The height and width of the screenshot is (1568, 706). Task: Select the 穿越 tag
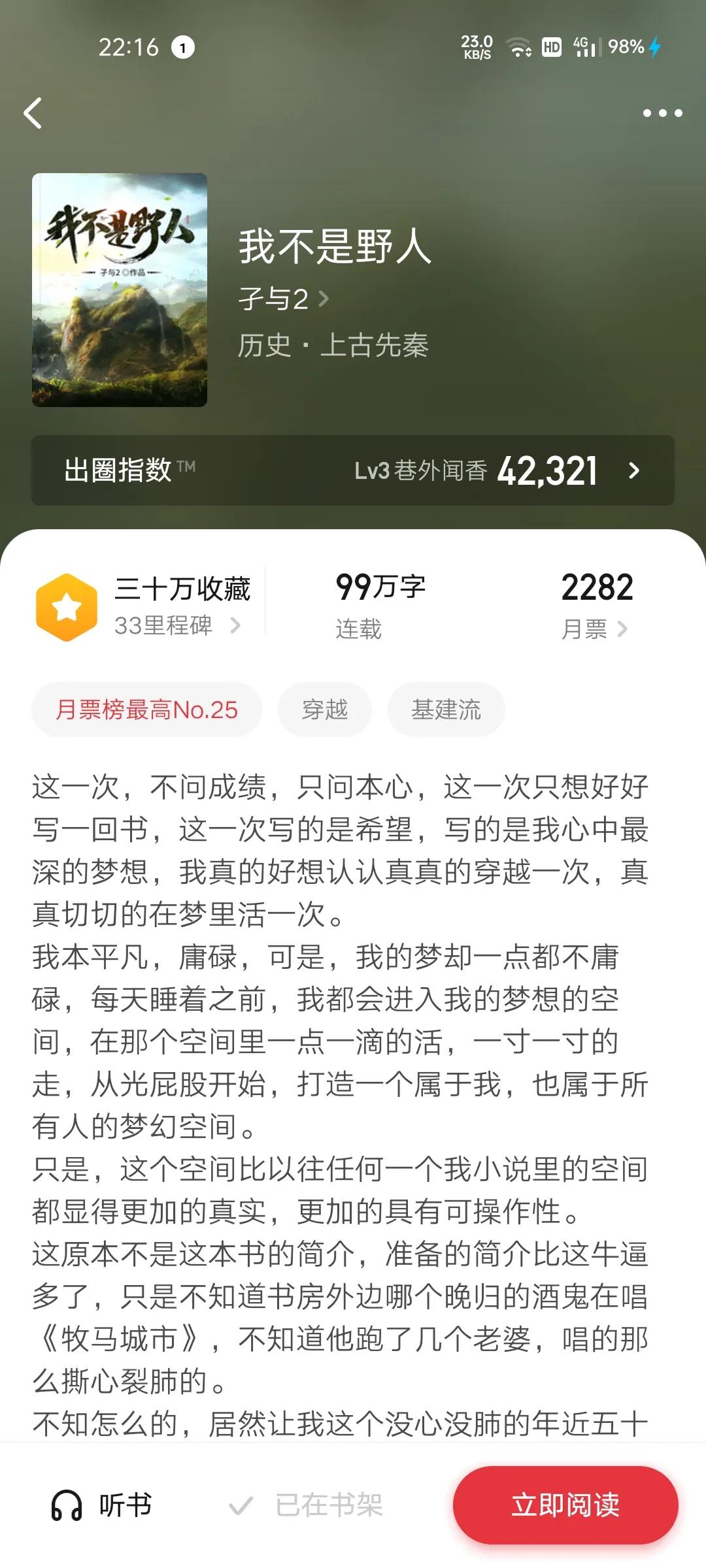pos(325,710)
